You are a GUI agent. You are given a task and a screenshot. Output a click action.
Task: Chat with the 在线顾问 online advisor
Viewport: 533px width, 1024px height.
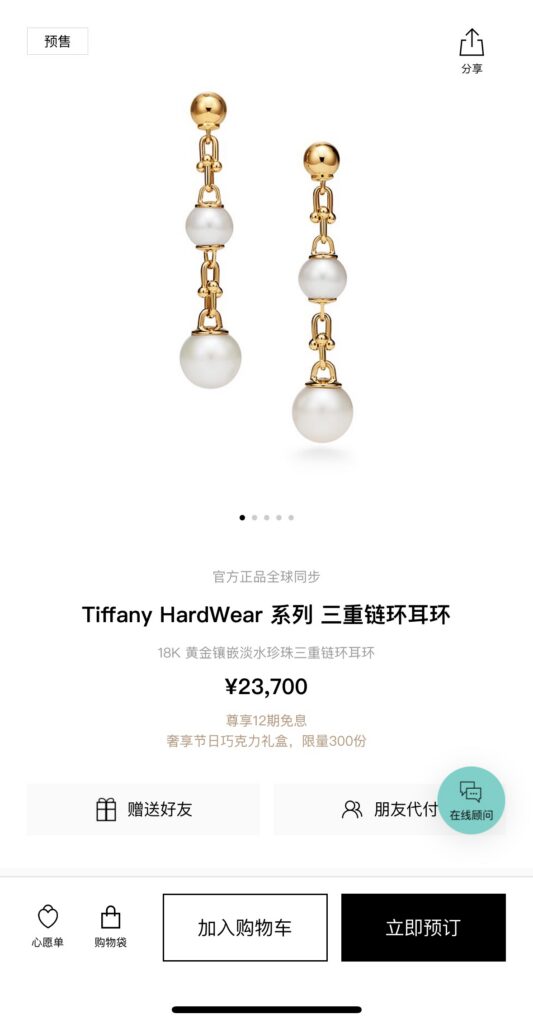471,800
